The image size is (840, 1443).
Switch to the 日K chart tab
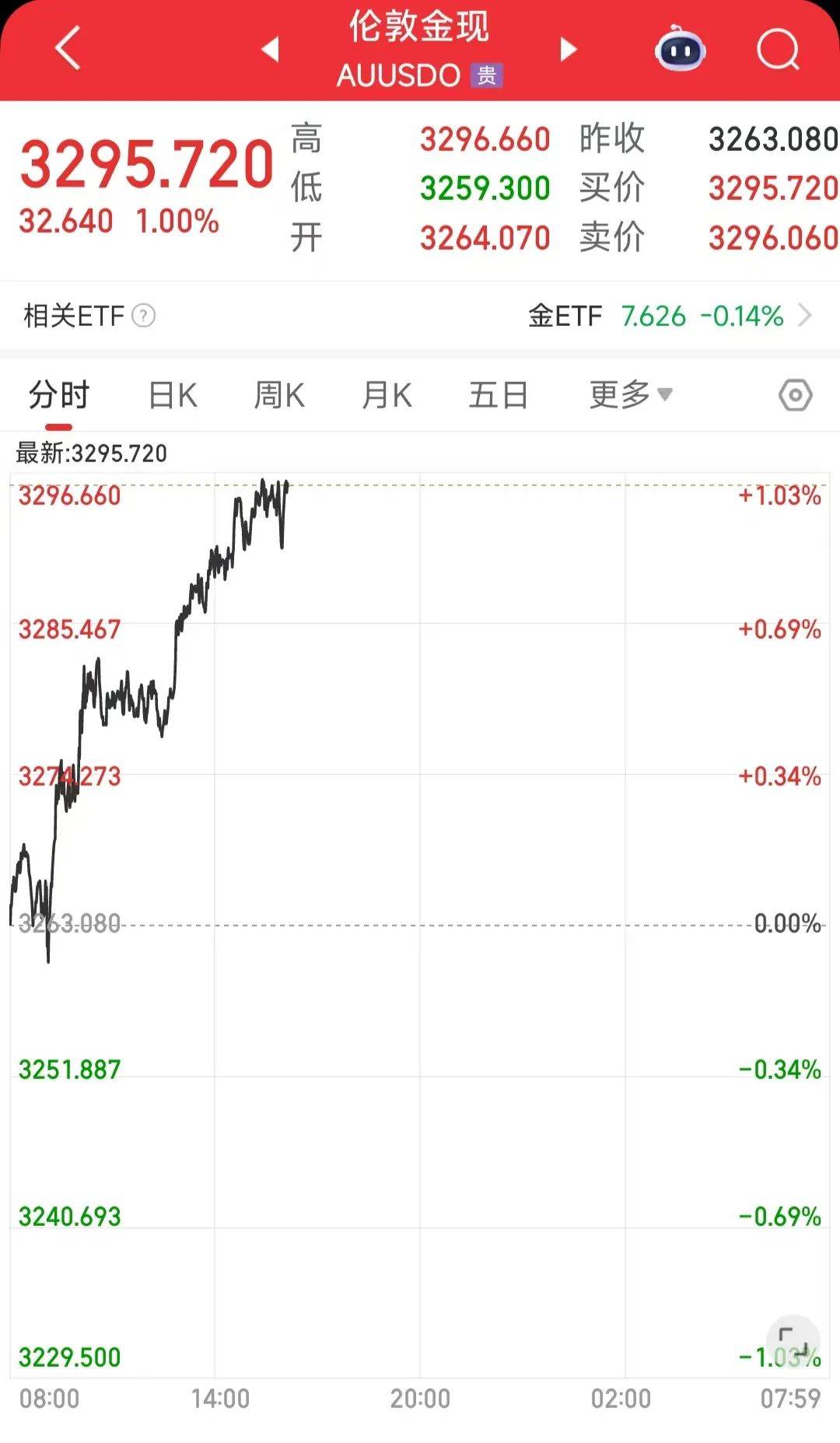coord(173,395)
